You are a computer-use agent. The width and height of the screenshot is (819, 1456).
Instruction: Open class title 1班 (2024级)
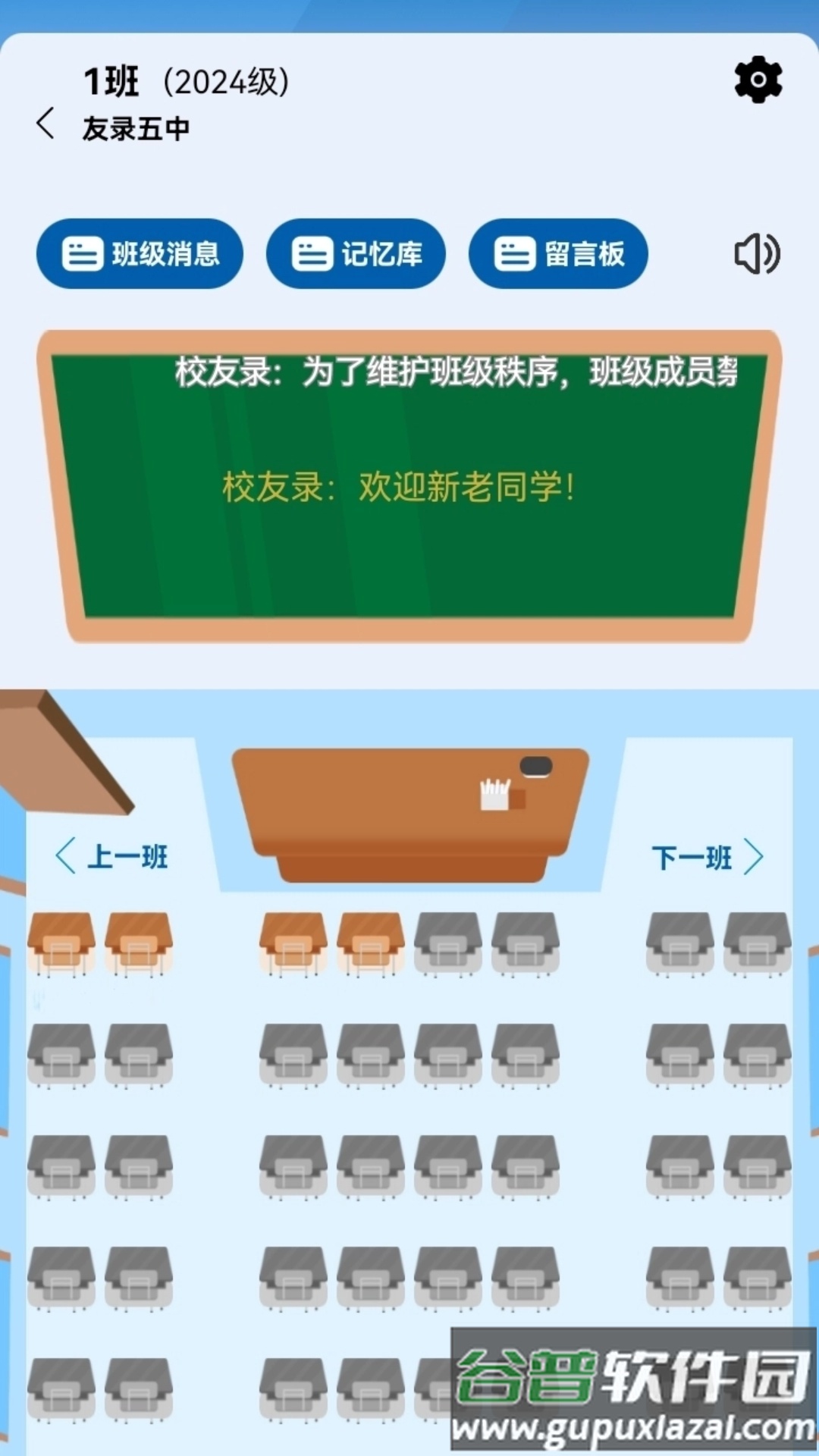(186, 81)
